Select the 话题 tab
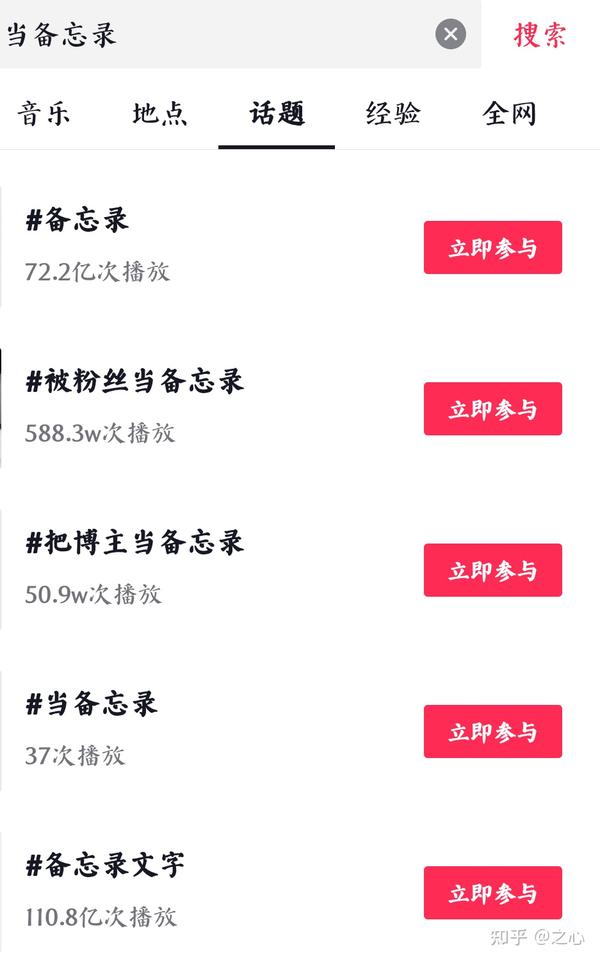 pyautogui.click(x=276, y=113)
